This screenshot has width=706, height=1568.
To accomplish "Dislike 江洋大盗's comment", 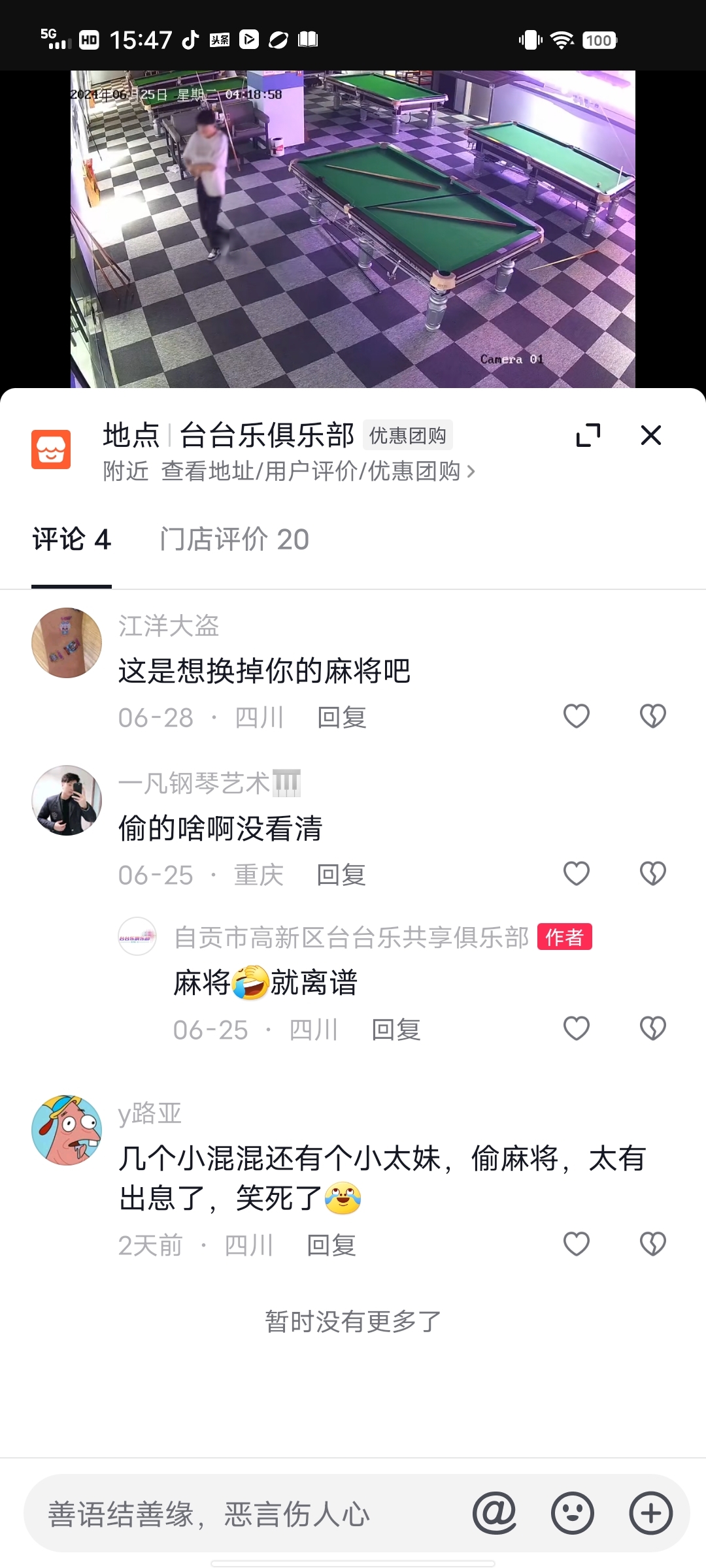I will click(652, 716).
